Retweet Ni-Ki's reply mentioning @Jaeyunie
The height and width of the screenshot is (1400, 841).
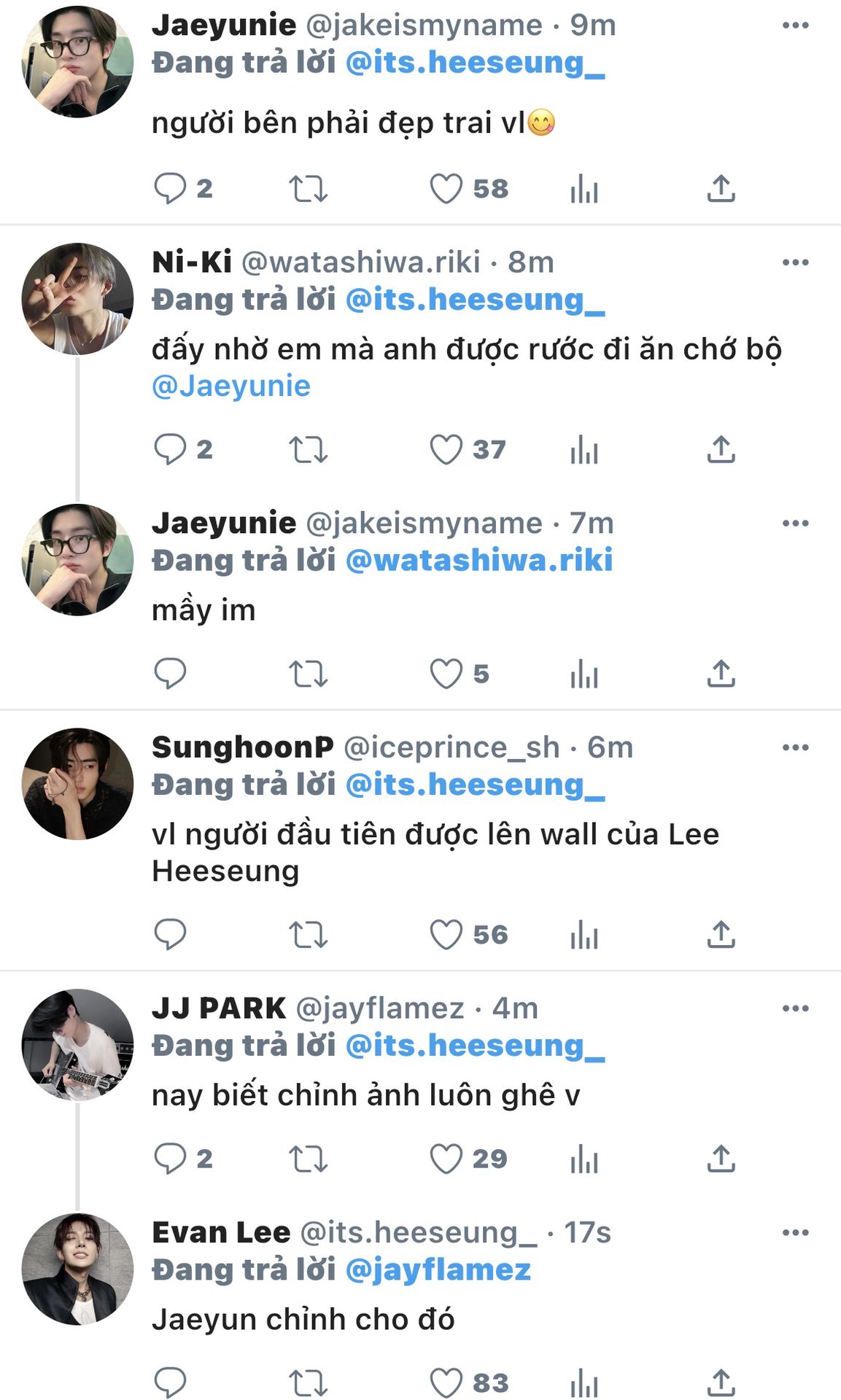(308, 450)
